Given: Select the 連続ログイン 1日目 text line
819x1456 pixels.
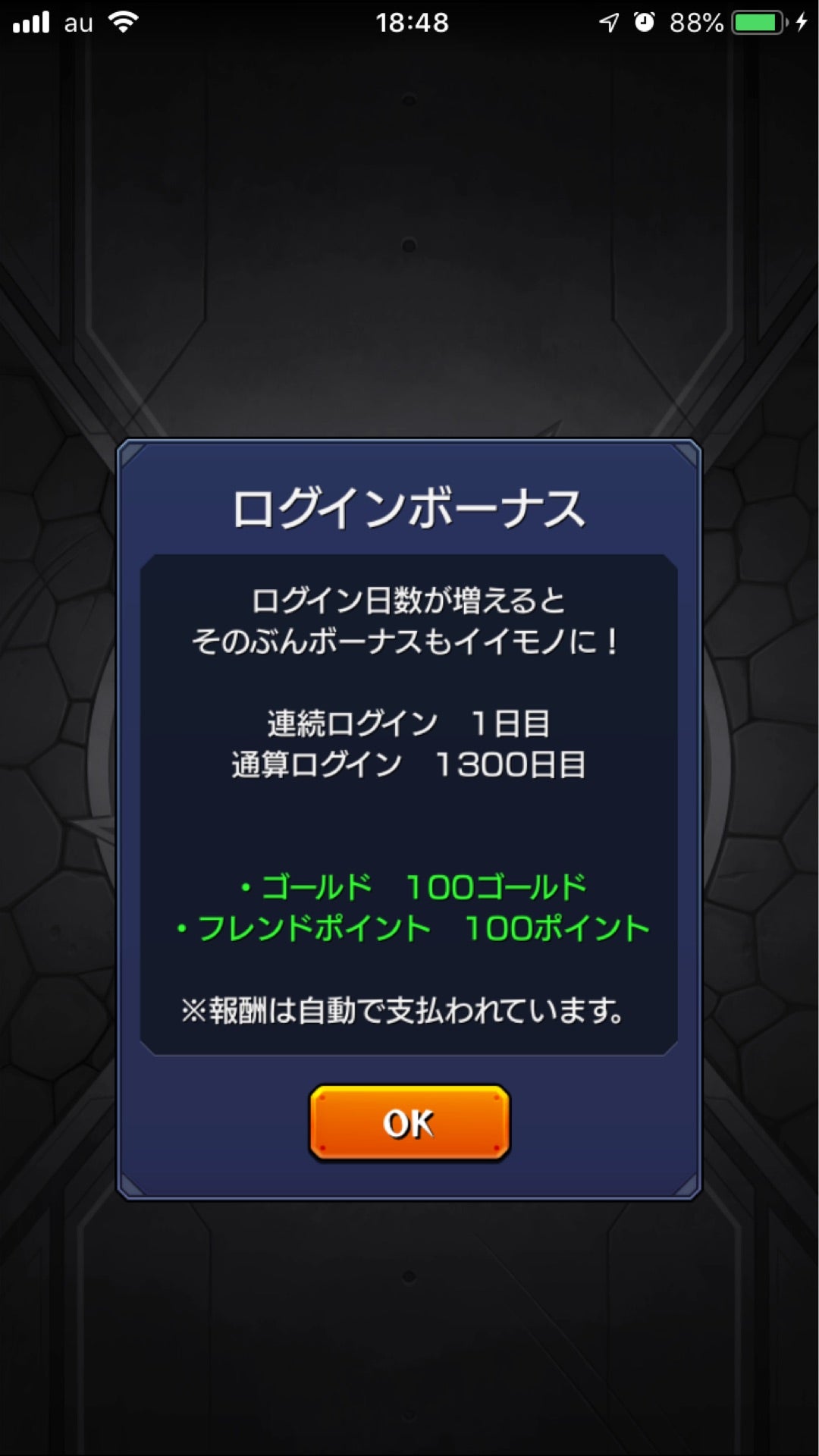Looking at the screenshot, I should coord(409,722).
